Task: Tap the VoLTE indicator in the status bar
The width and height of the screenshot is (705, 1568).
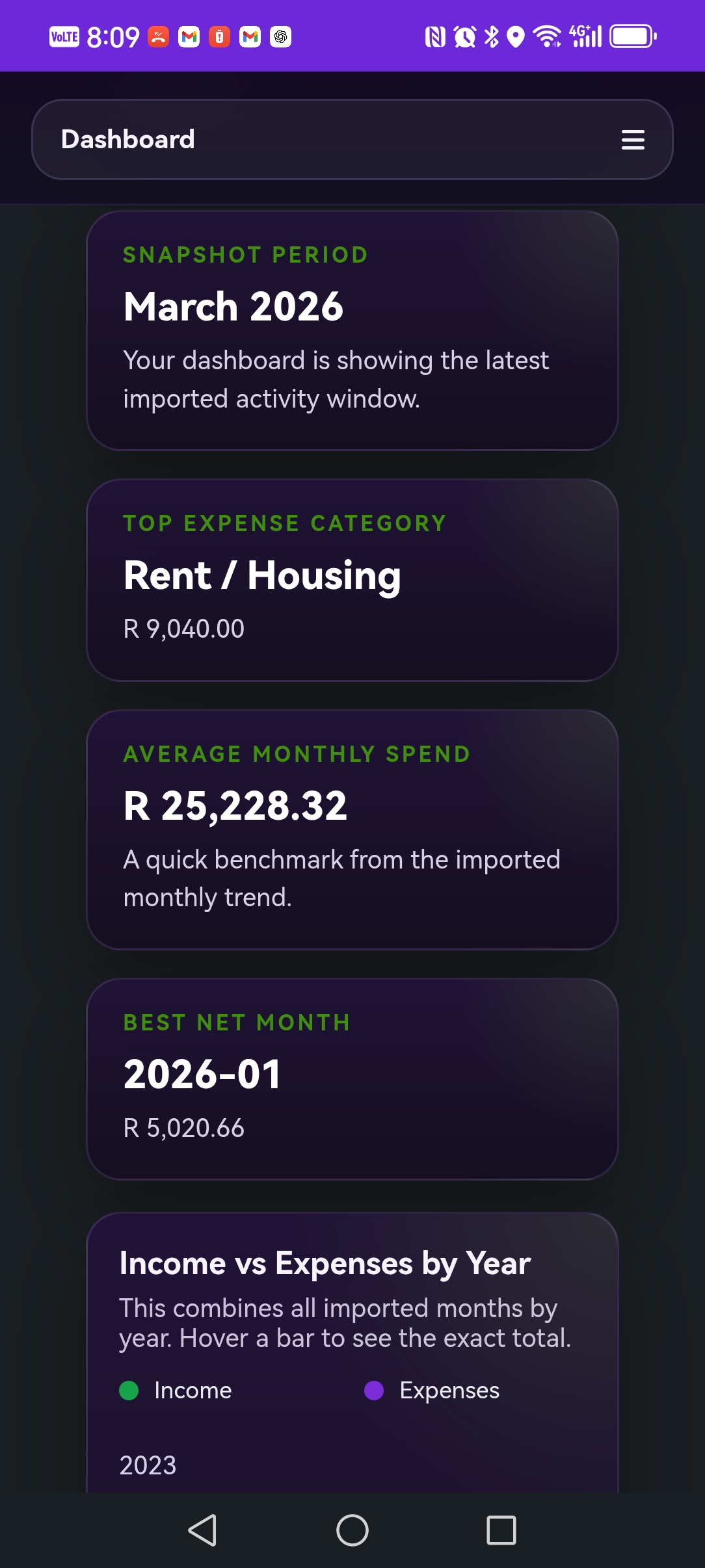Action: [64, 37]
